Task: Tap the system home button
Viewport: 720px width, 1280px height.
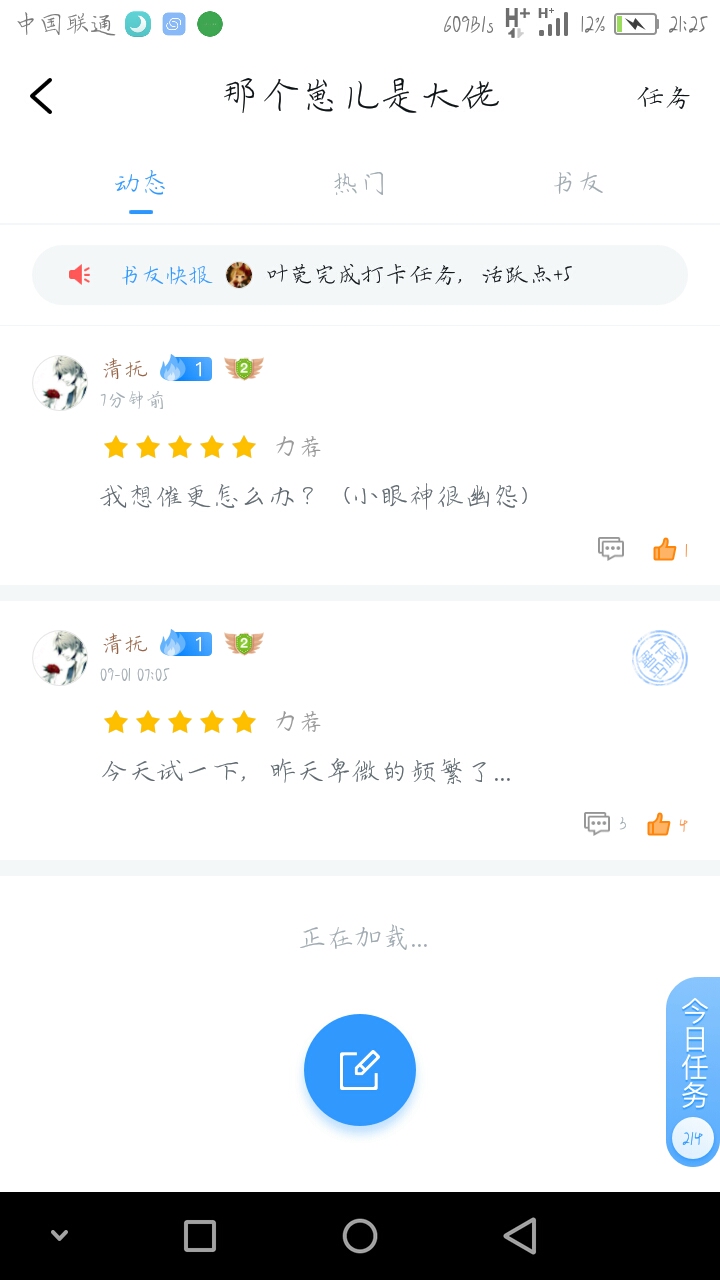Action: point(360,1236)
